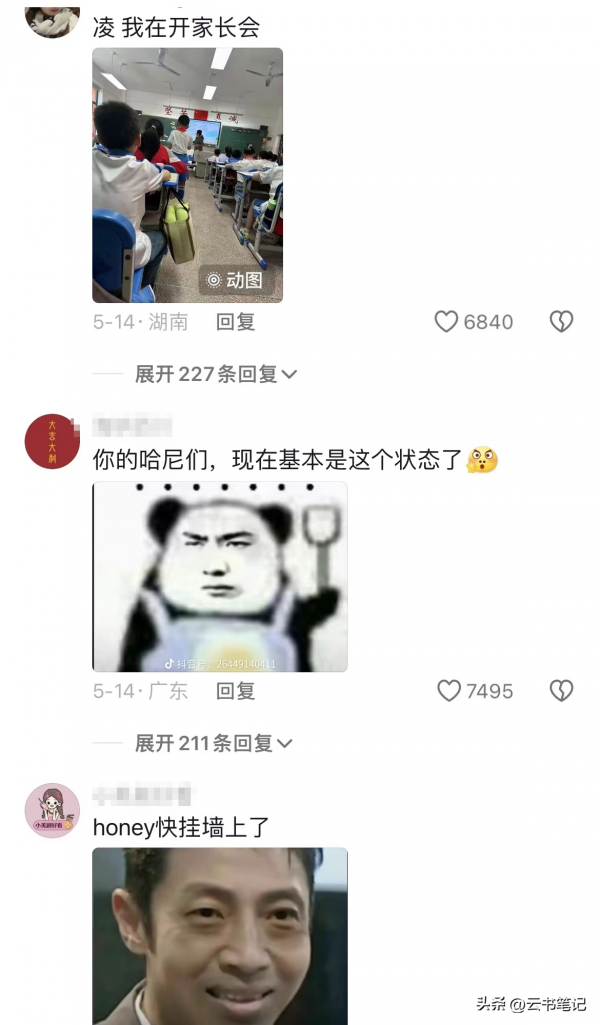Reply to the 广东 哈尼们 comment
Viewport: 600px width, 1025px height.
(x=236, y=690)
